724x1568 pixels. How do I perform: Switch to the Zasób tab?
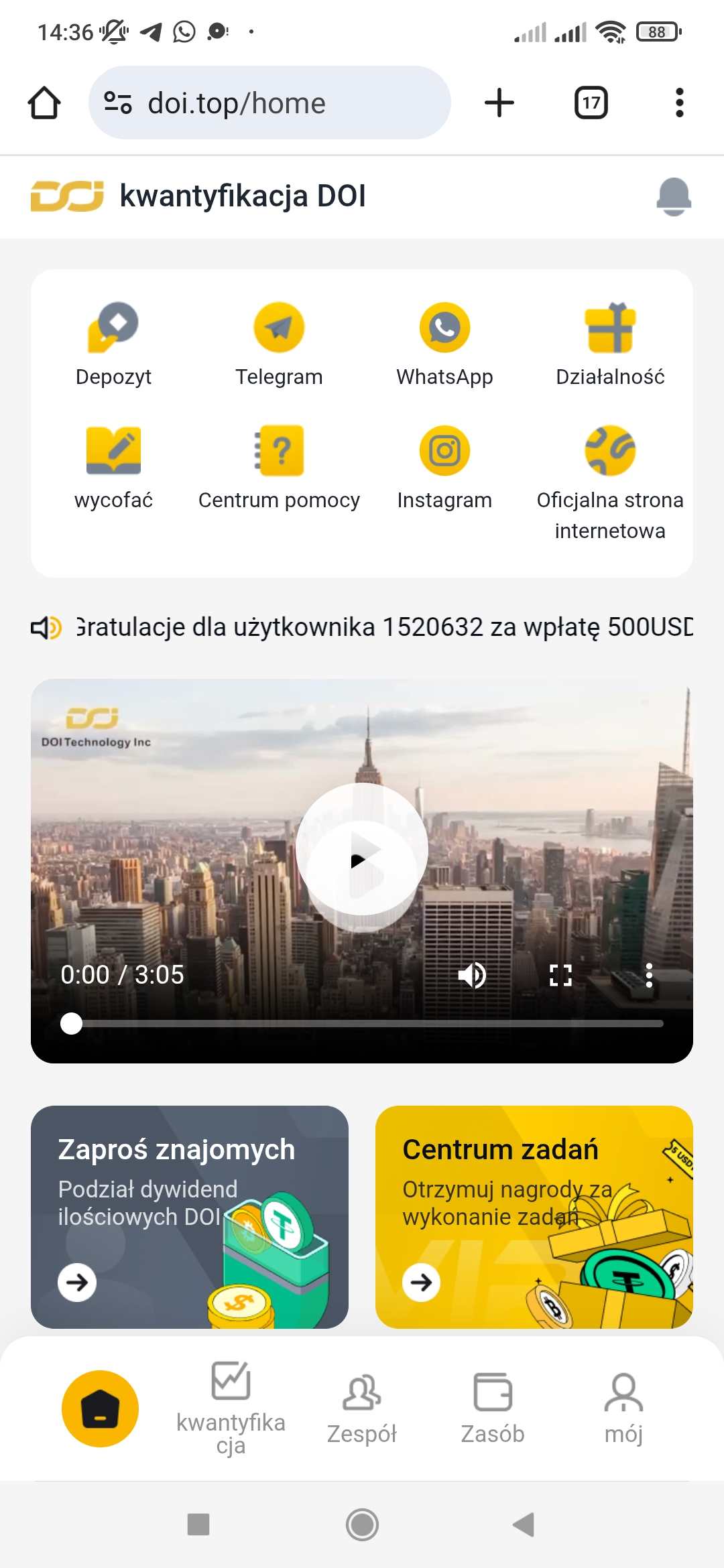(x=493, y=1409)
